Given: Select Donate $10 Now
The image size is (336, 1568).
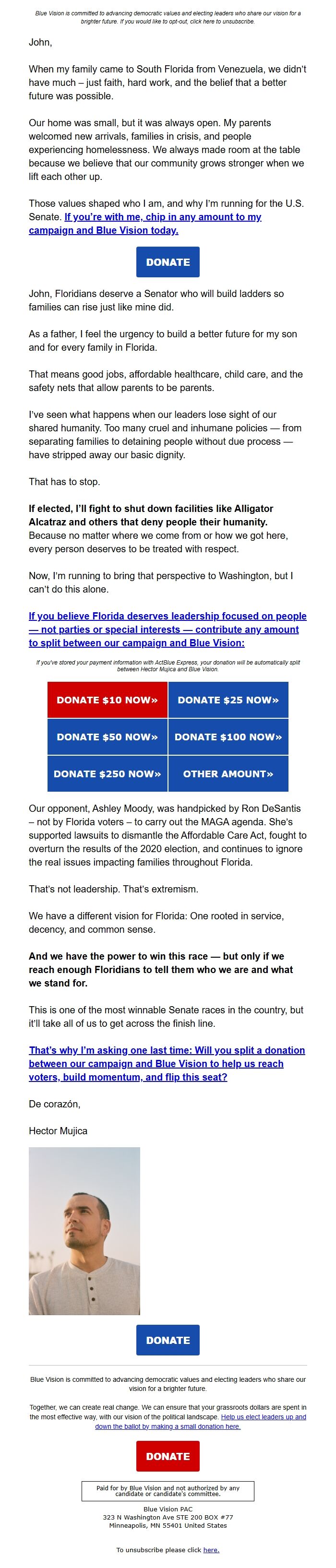Looking at the screenshot, I should [107, 700].
